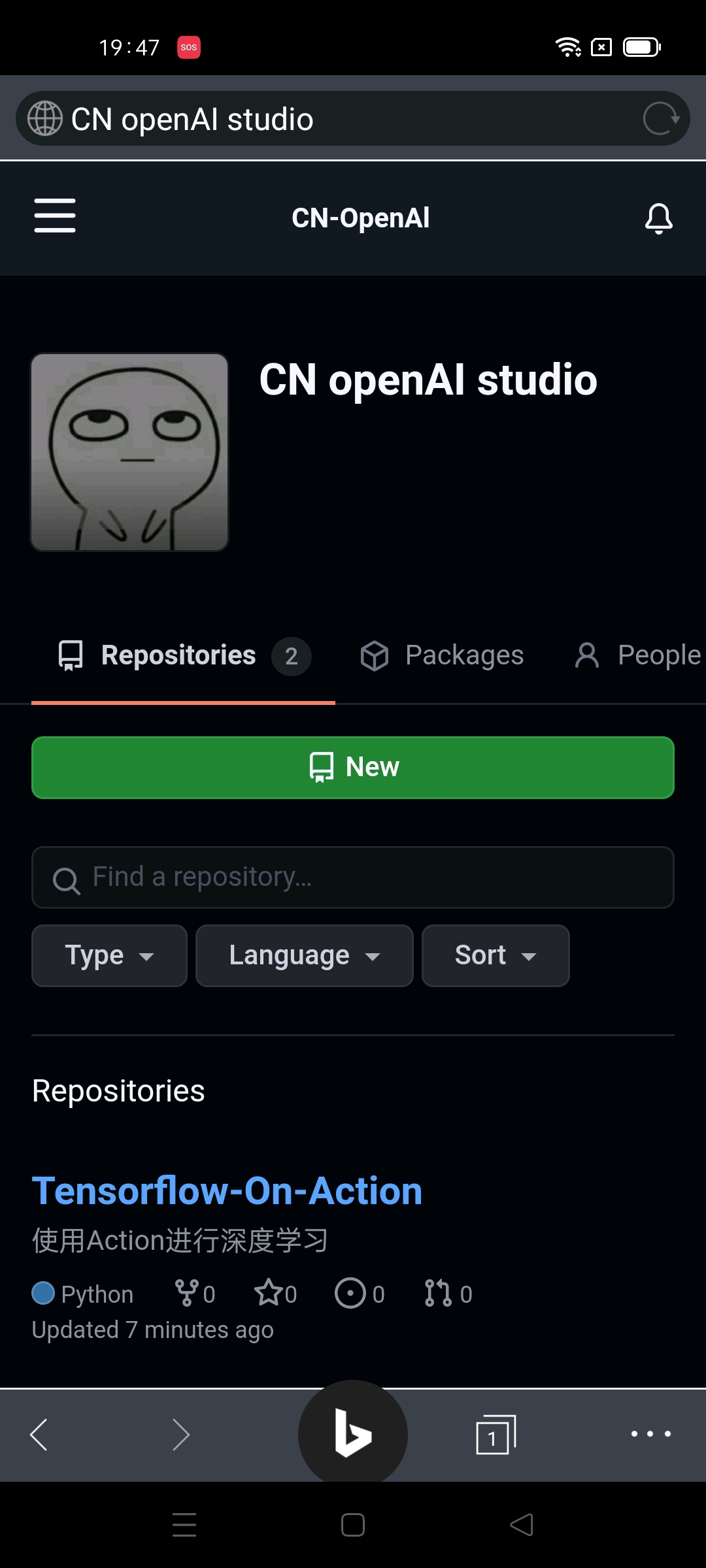Open the notifications bell
This screenshot has height=1568, width=706.
coord(658,218)
